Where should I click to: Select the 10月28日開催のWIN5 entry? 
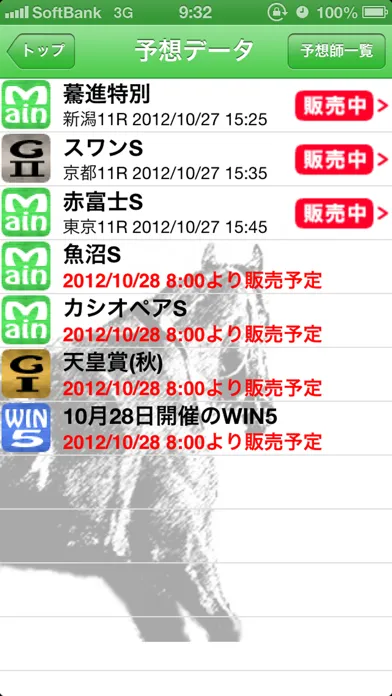(196, 428)
